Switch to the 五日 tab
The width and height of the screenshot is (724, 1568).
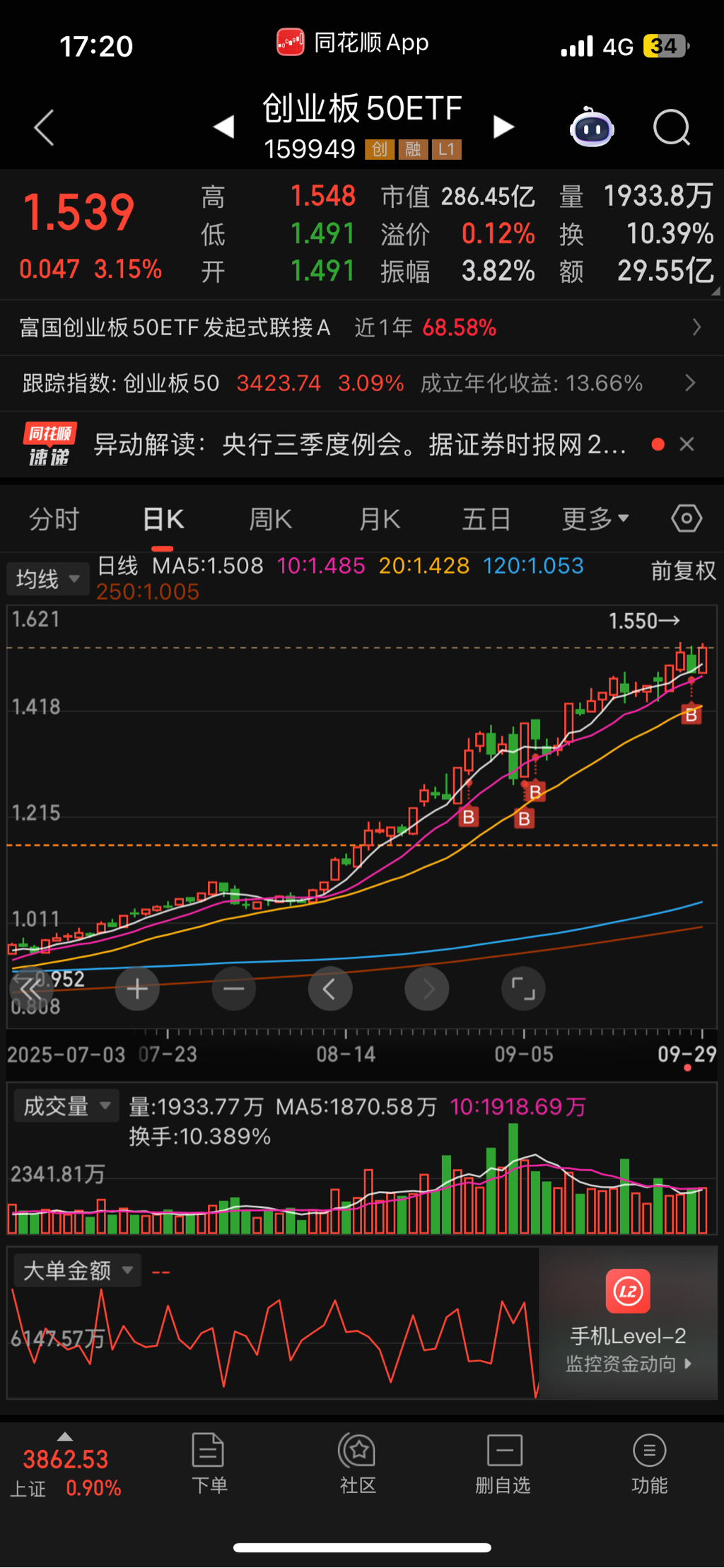point(486,520)
